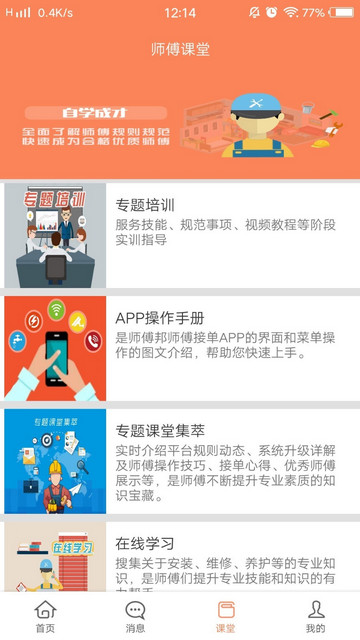Switch to the 消息 messages tab
The height and width of the screenshot is (640, 360).
coord(135,616)
